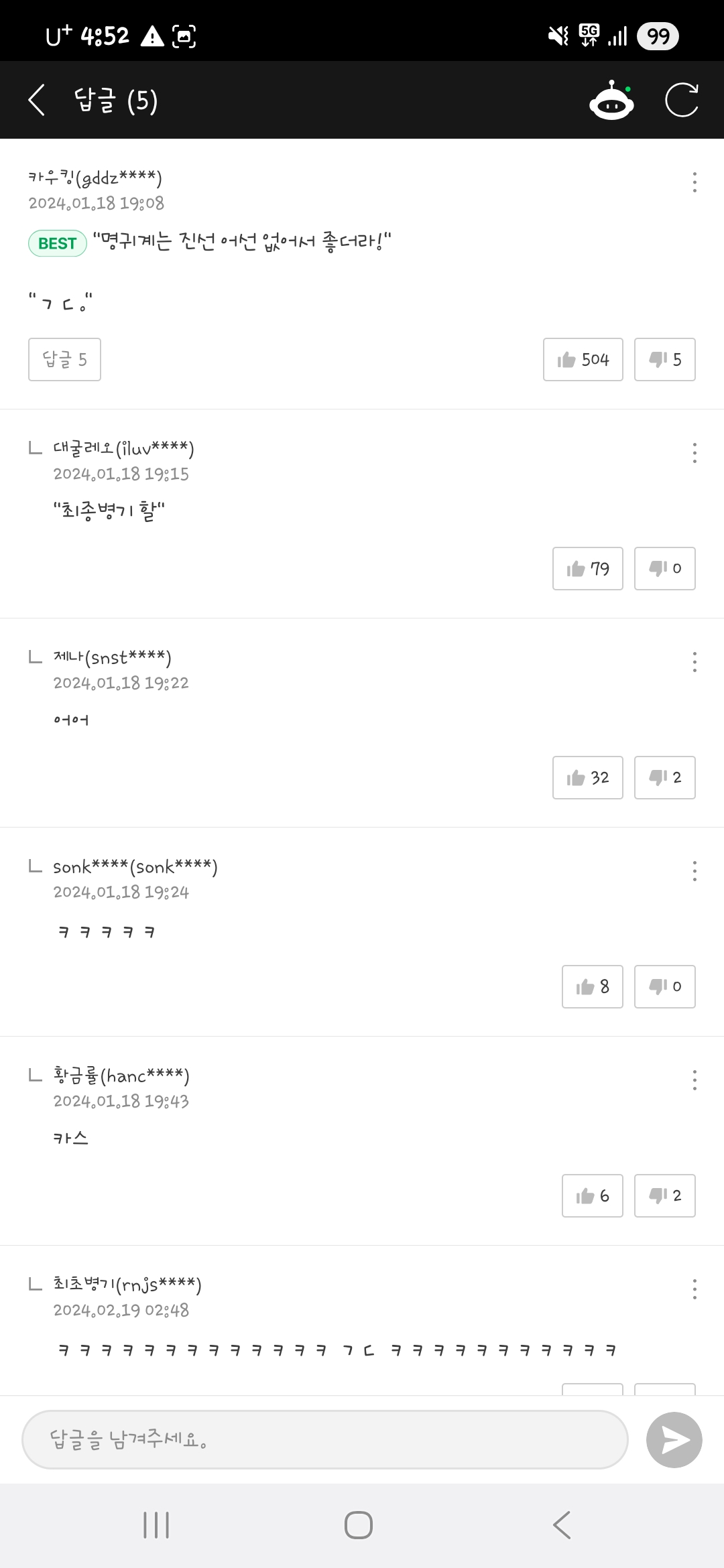The width and height of the screenshot is (724, 1568).
Task: Tap the 답글 5 button
Action: (x=64, y=360)
